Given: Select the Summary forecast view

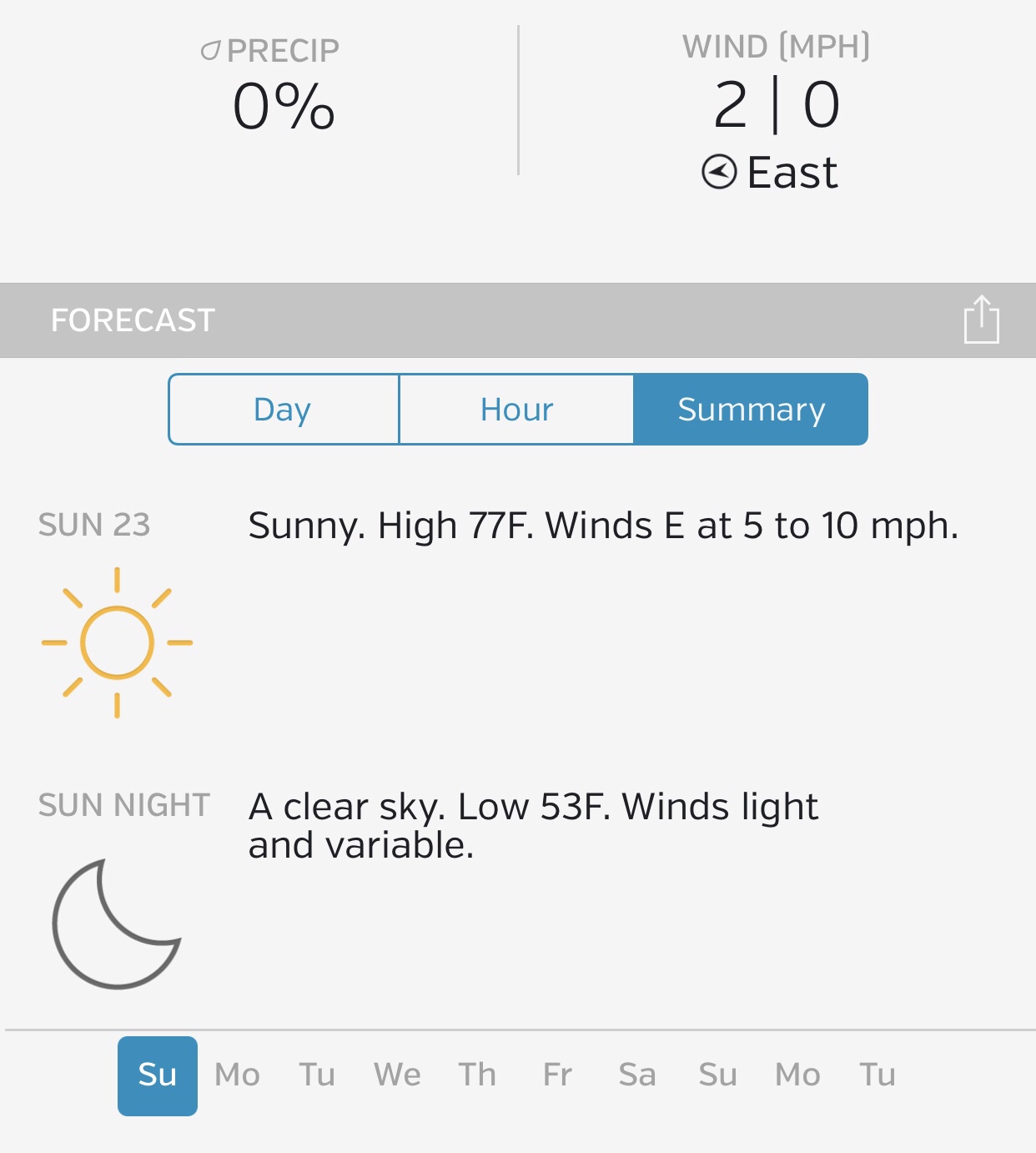Looking at the screenshot, I should click(751, 410).
